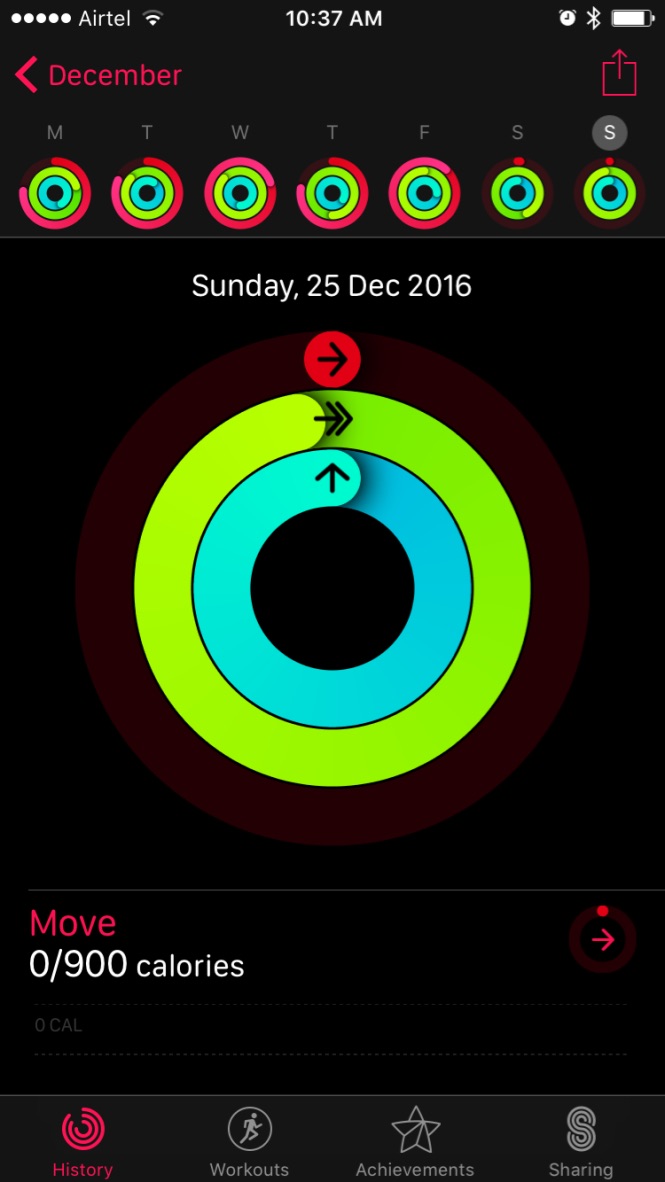Image resolution: width=665 pixels, height=1182 pixels.
Task: Switch to the Workouts tab
Action: (x=249, y=1142)
